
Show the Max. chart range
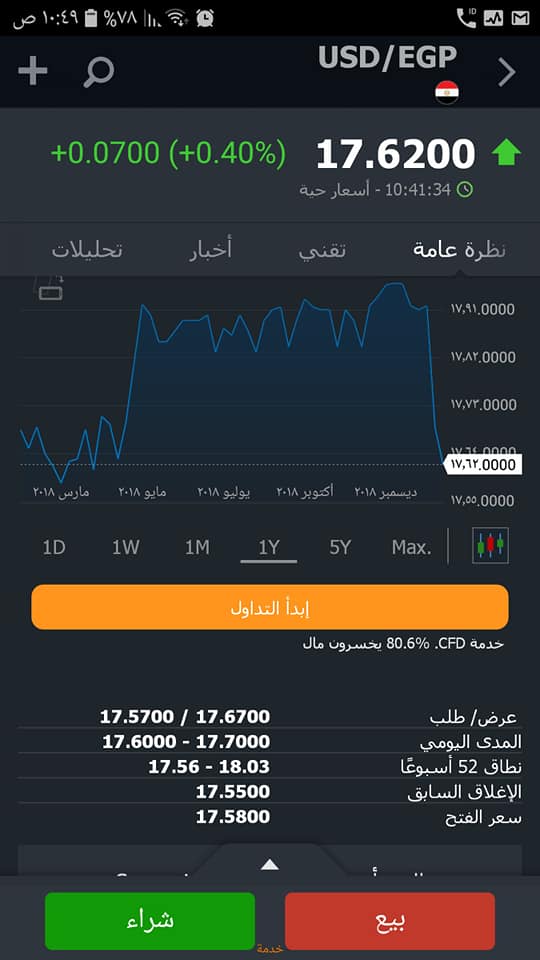(411, 547)
